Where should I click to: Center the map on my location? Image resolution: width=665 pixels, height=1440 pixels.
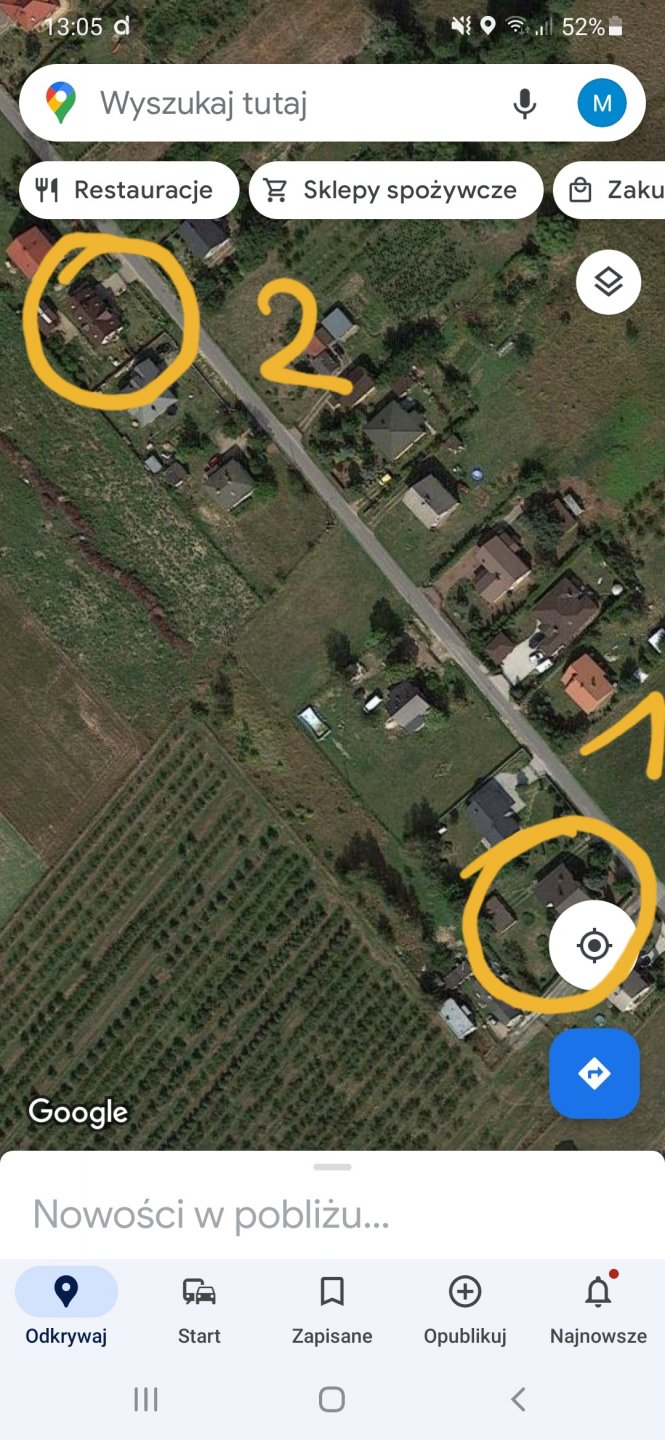tap(594, 945)
